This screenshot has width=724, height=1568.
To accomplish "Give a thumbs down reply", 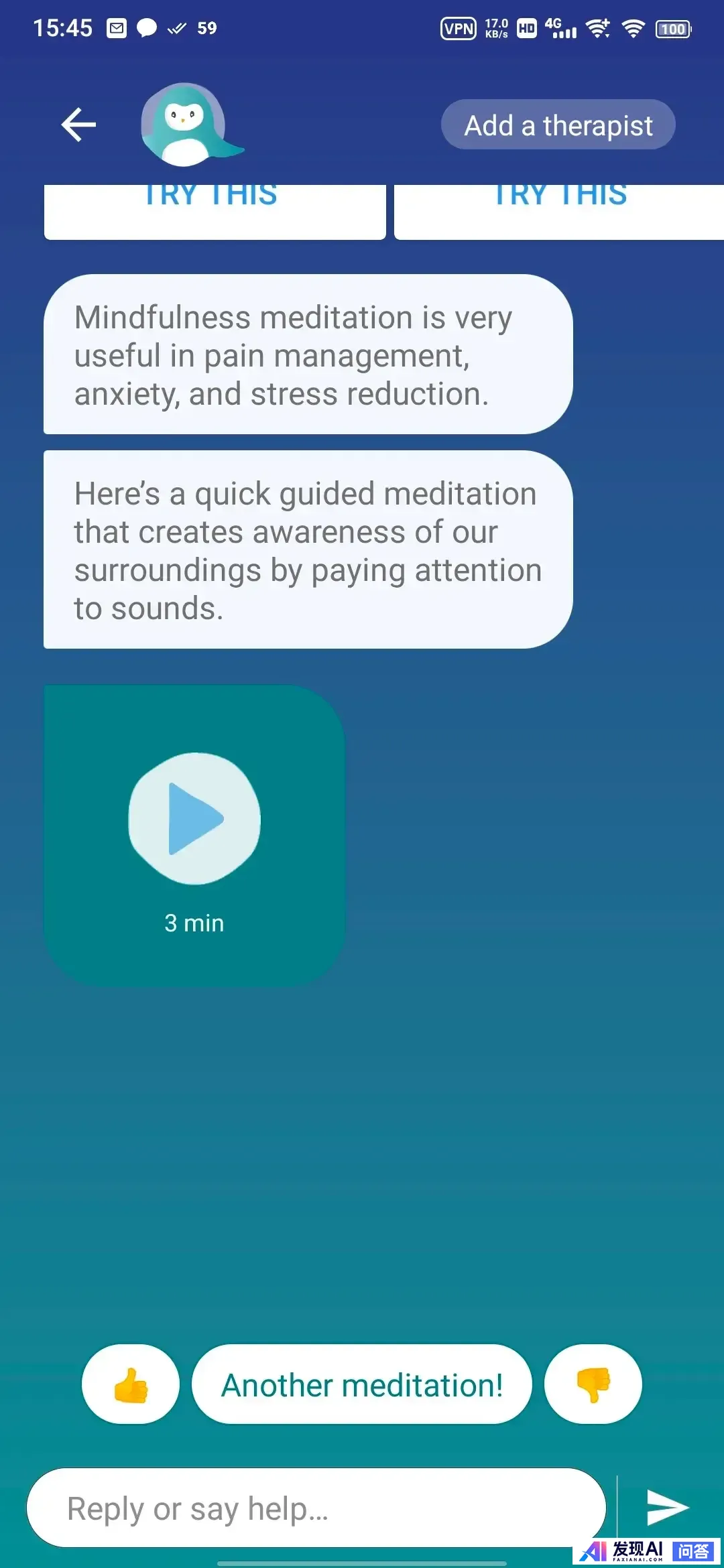I will click(593, 1384).
